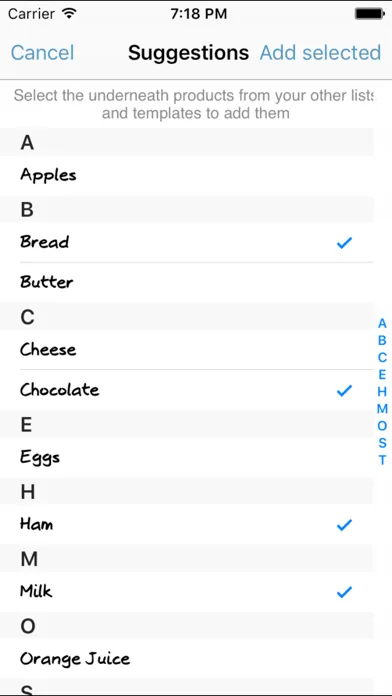
Task: Tap Add selected to add the products
Action: pyautogui.click(x=320, y=53)
